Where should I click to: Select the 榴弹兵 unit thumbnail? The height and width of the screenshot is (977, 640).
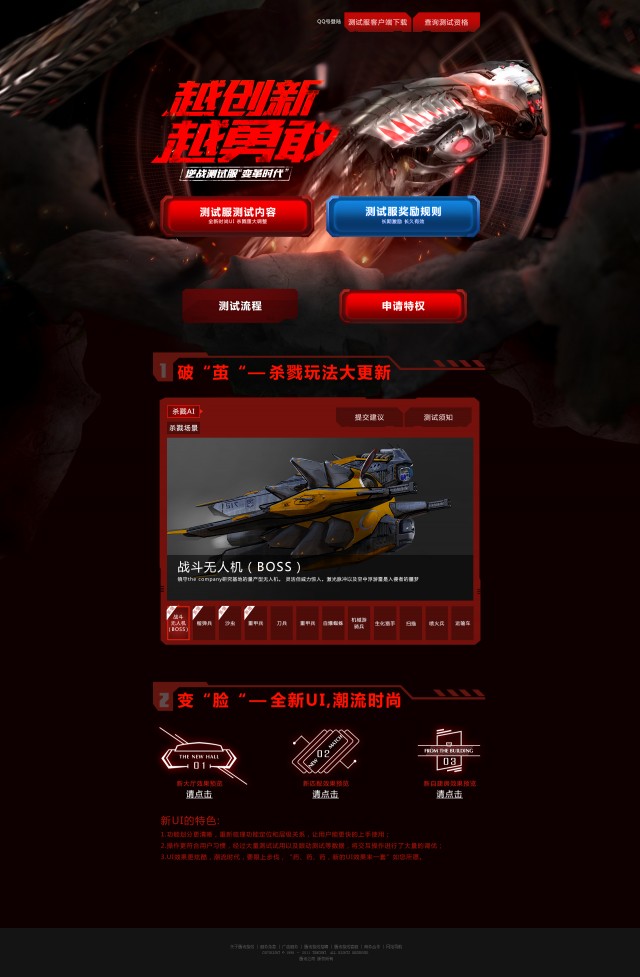click(204, 623)
